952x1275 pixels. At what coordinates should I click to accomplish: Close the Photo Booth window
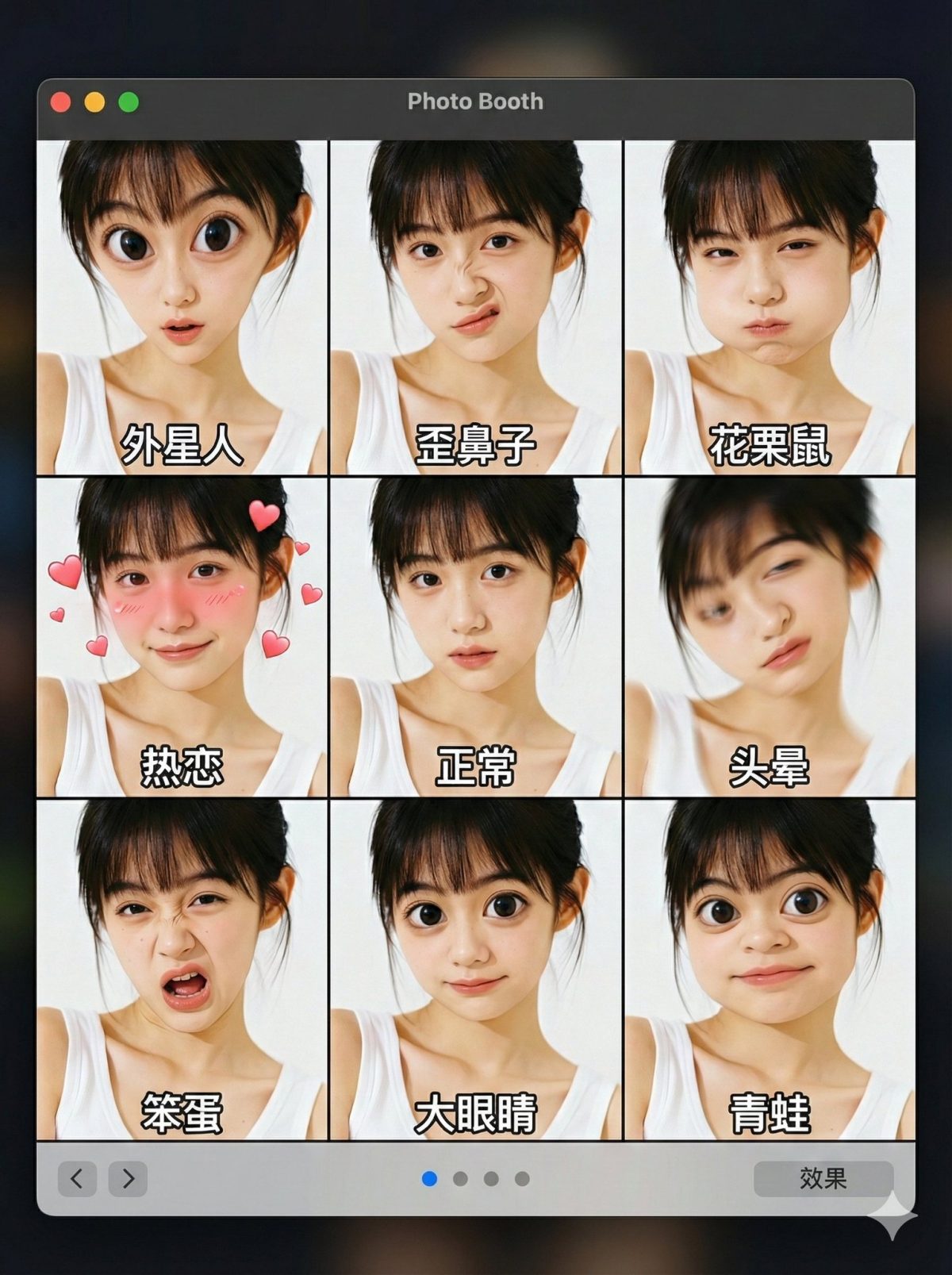pyautogui.click(x=61, y=102)
